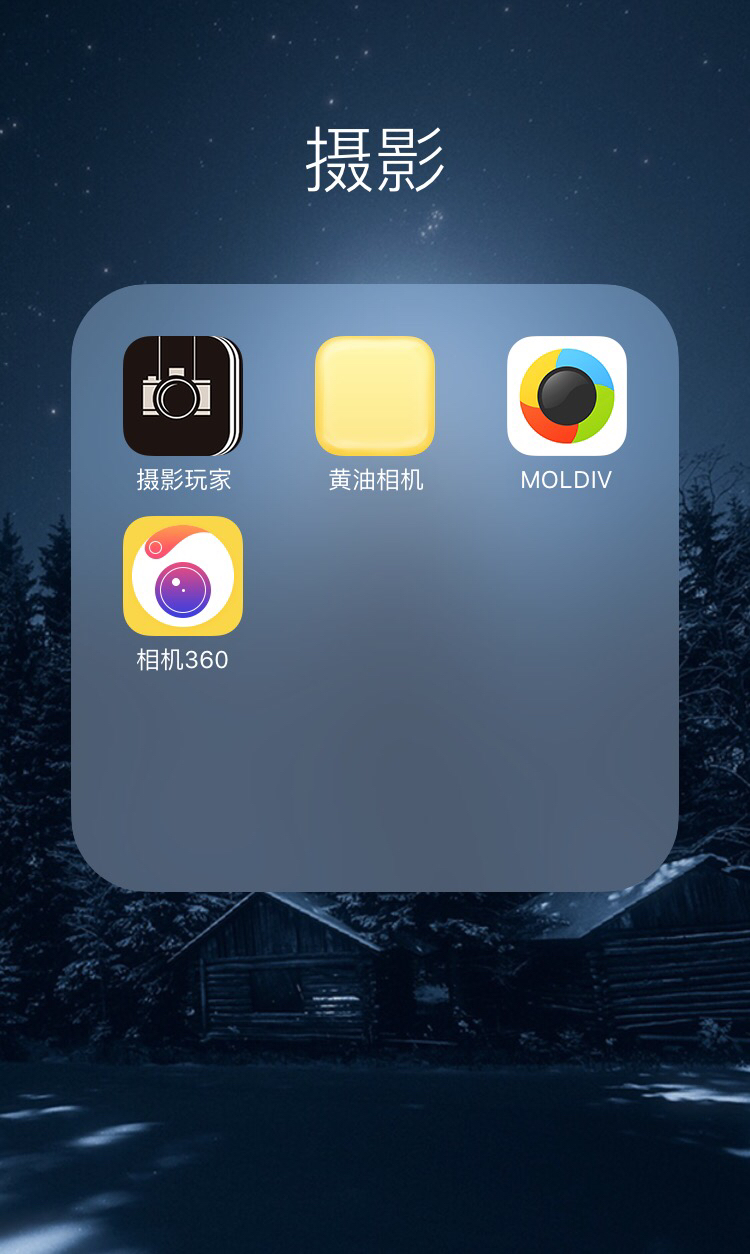The width and height of the screenshot is (750, 1254).
Task: Open the MOLDIV app
Action: point(566,396)
